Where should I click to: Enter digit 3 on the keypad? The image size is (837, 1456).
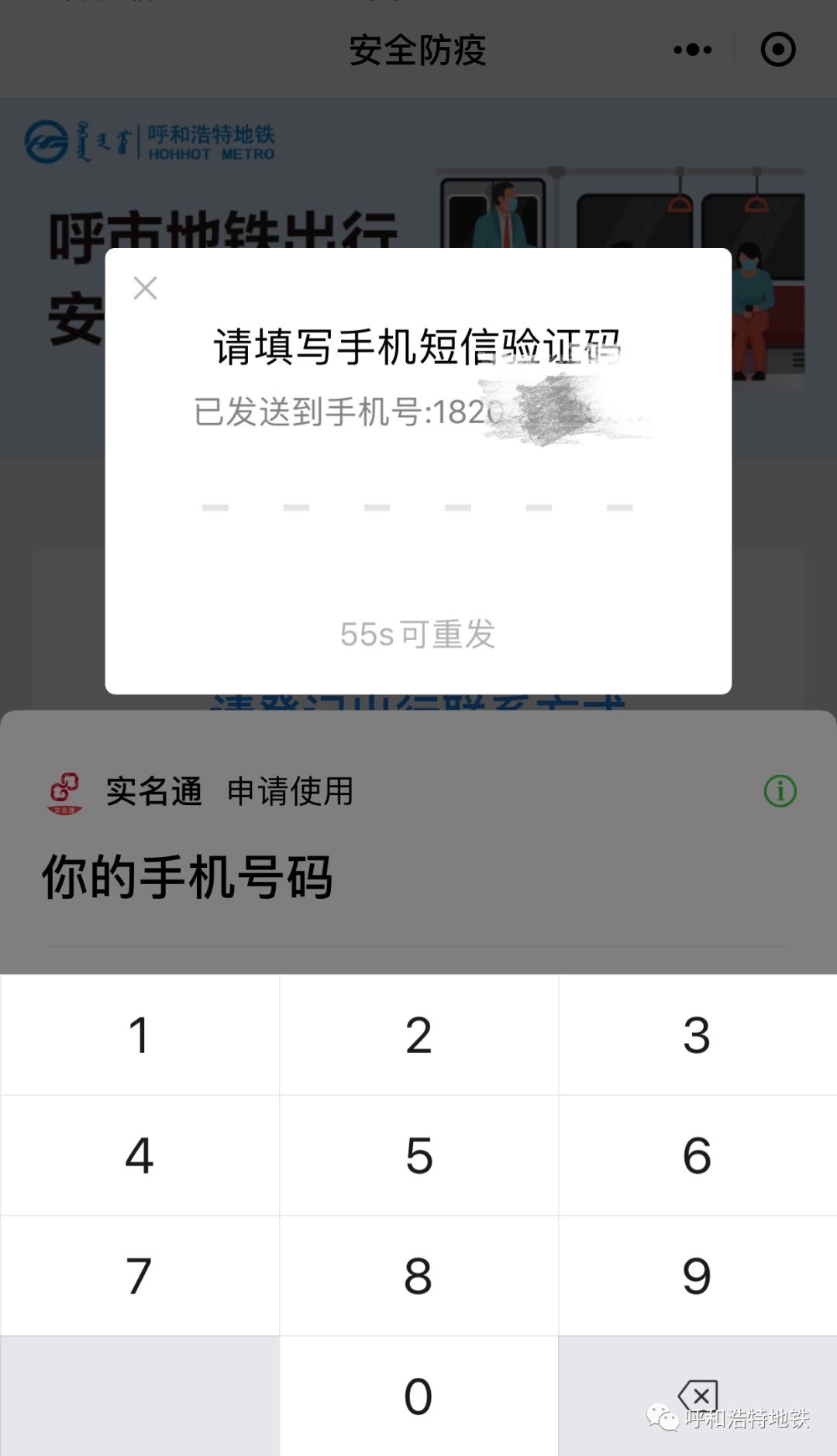tap(697, 1035)
